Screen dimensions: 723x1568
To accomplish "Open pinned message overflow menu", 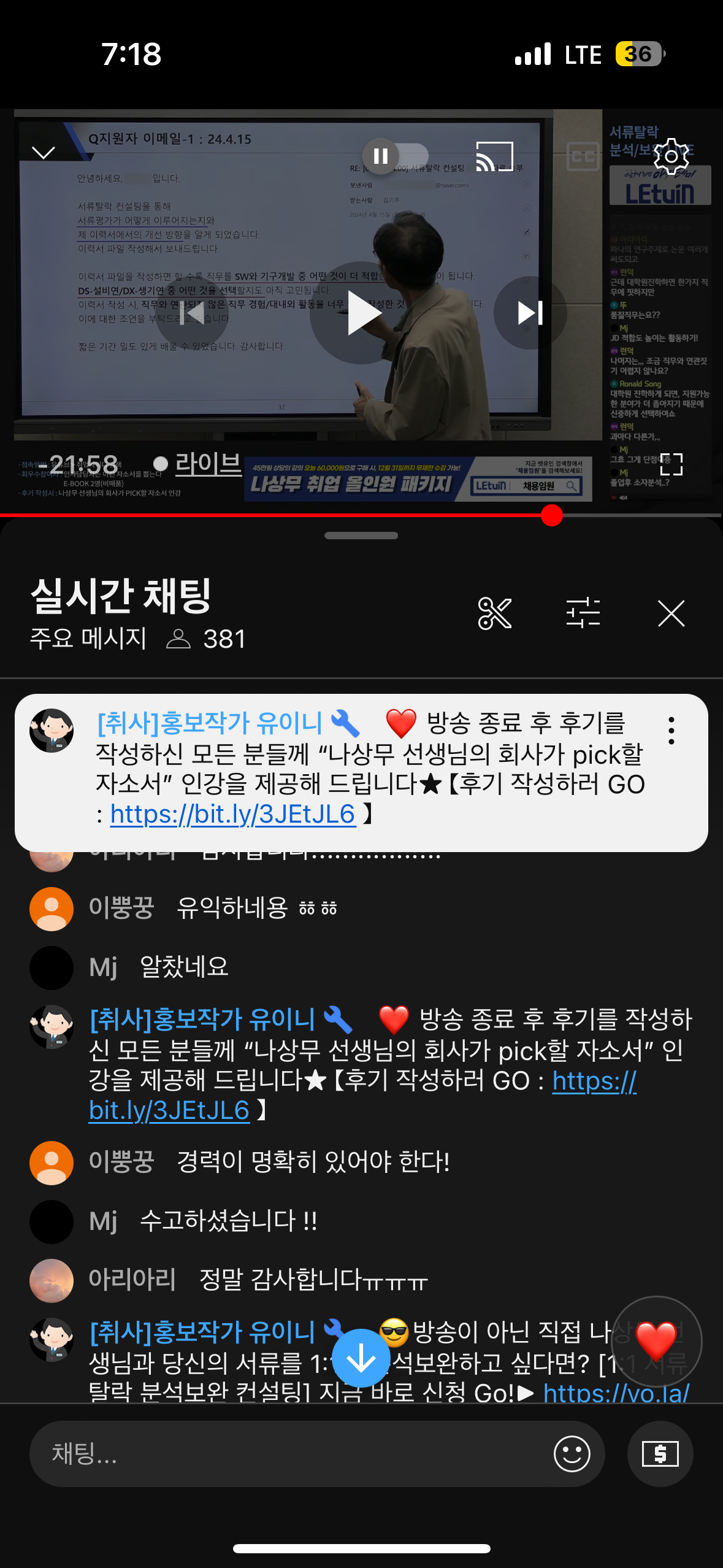I will [x=671, y=731].
